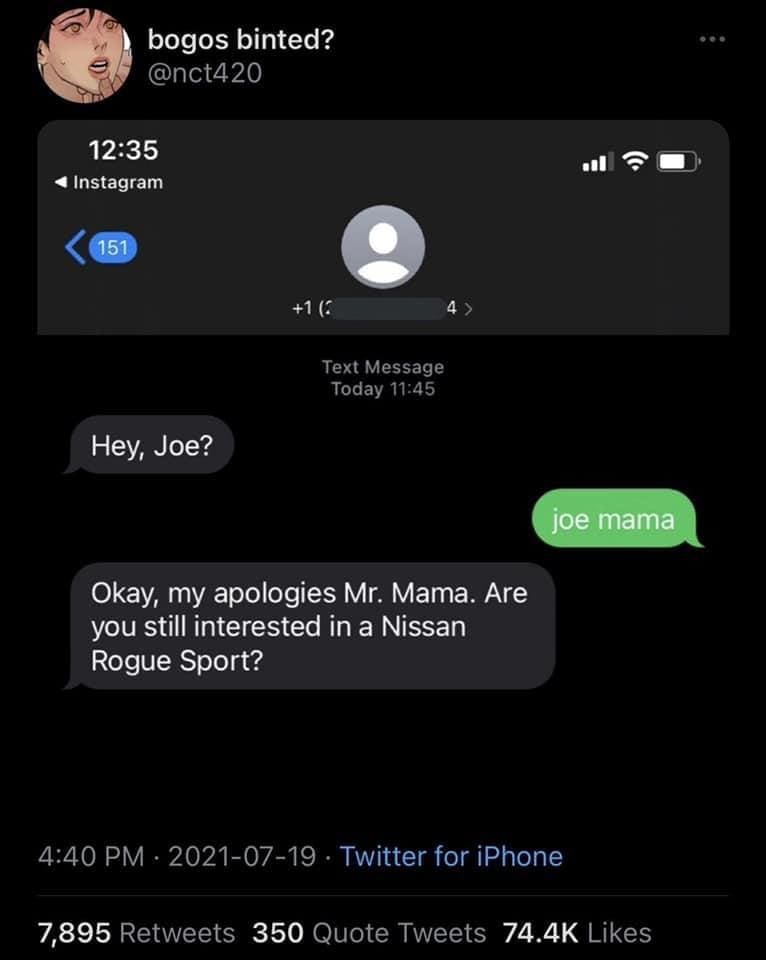See who liked: 74.4K Likes

tap(577, 933)
